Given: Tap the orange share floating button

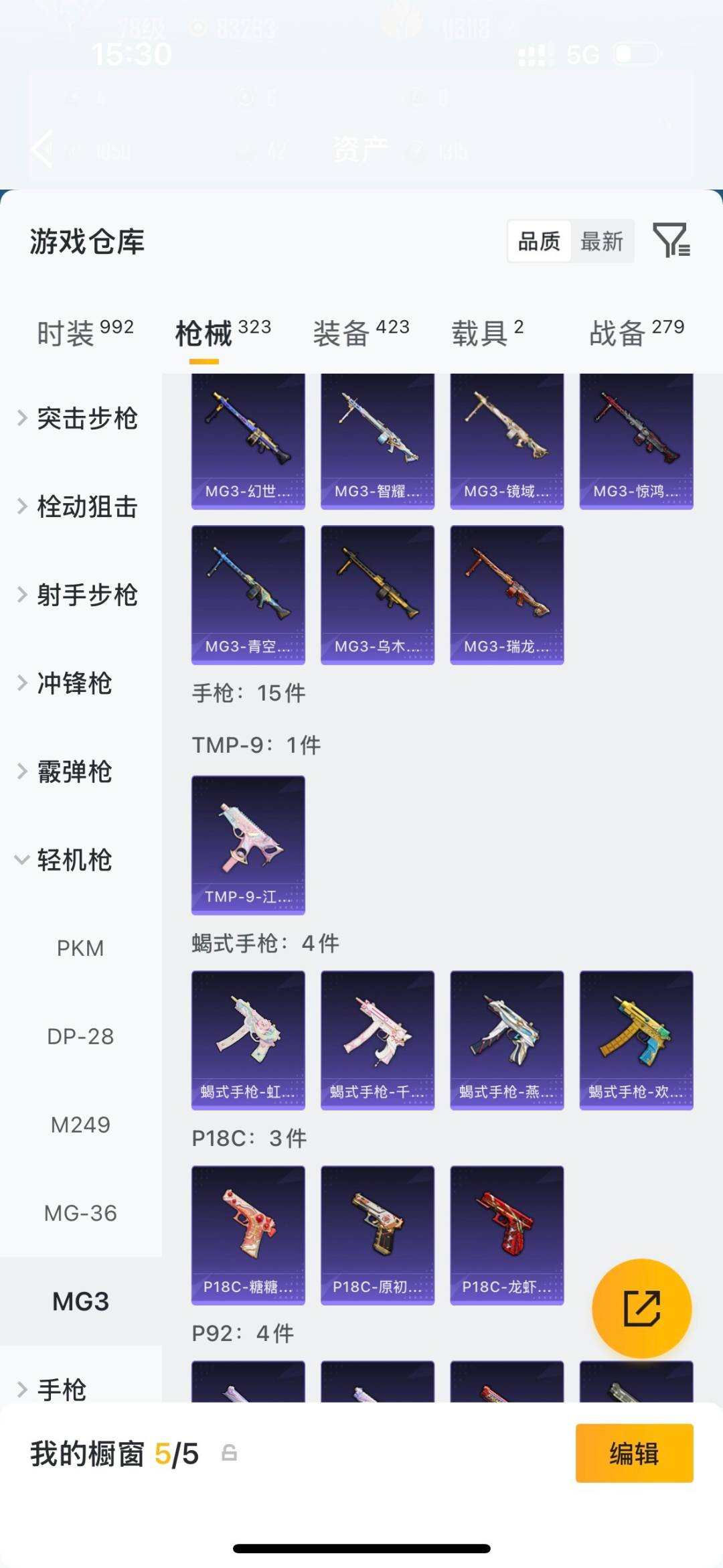Looking at the screenshot, I should coord(641,1307).
